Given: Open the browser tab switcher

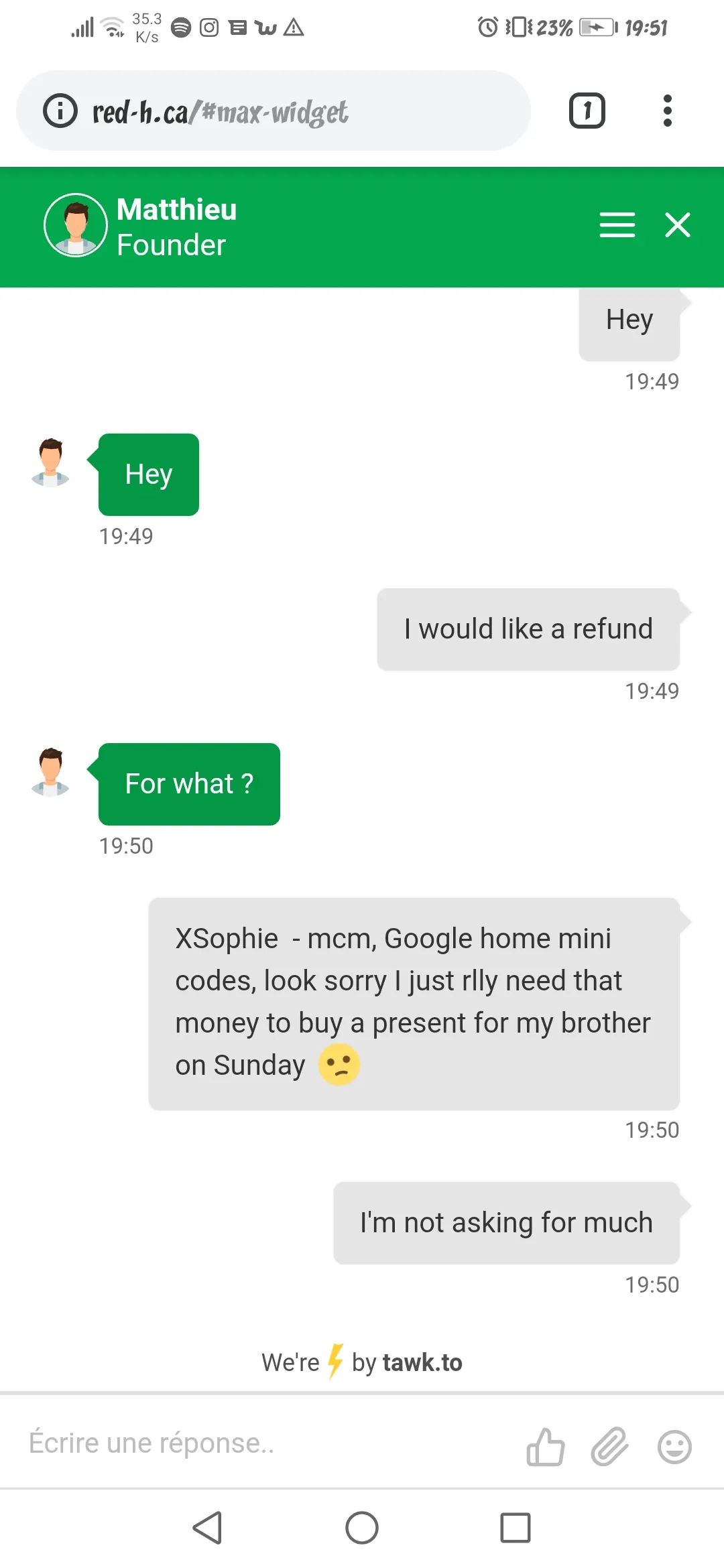Looking at the screenshot, I should pos(587,111).
